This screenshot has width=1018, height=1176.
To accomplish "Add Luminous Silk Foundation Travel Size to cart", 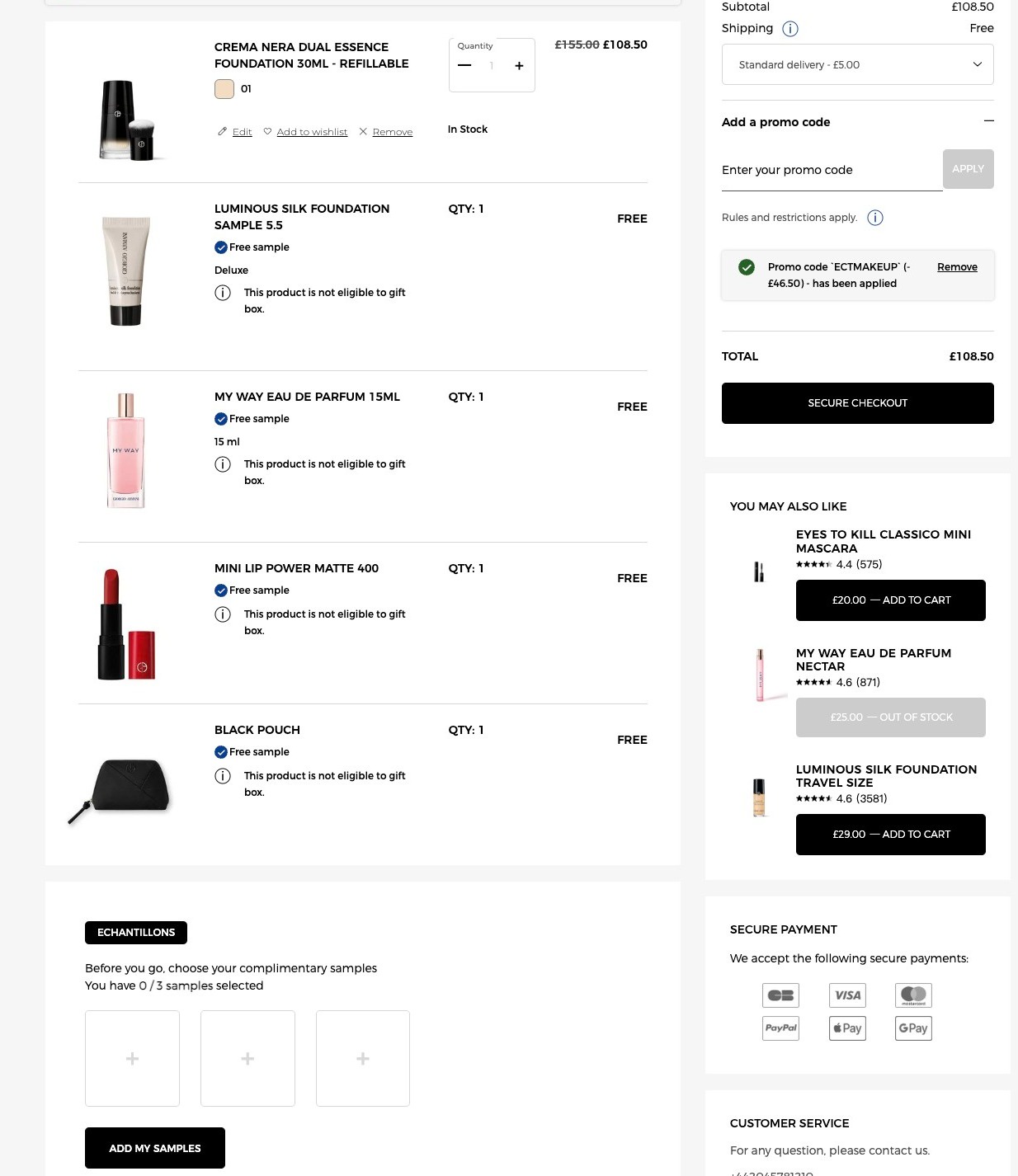I will [890, 835].
